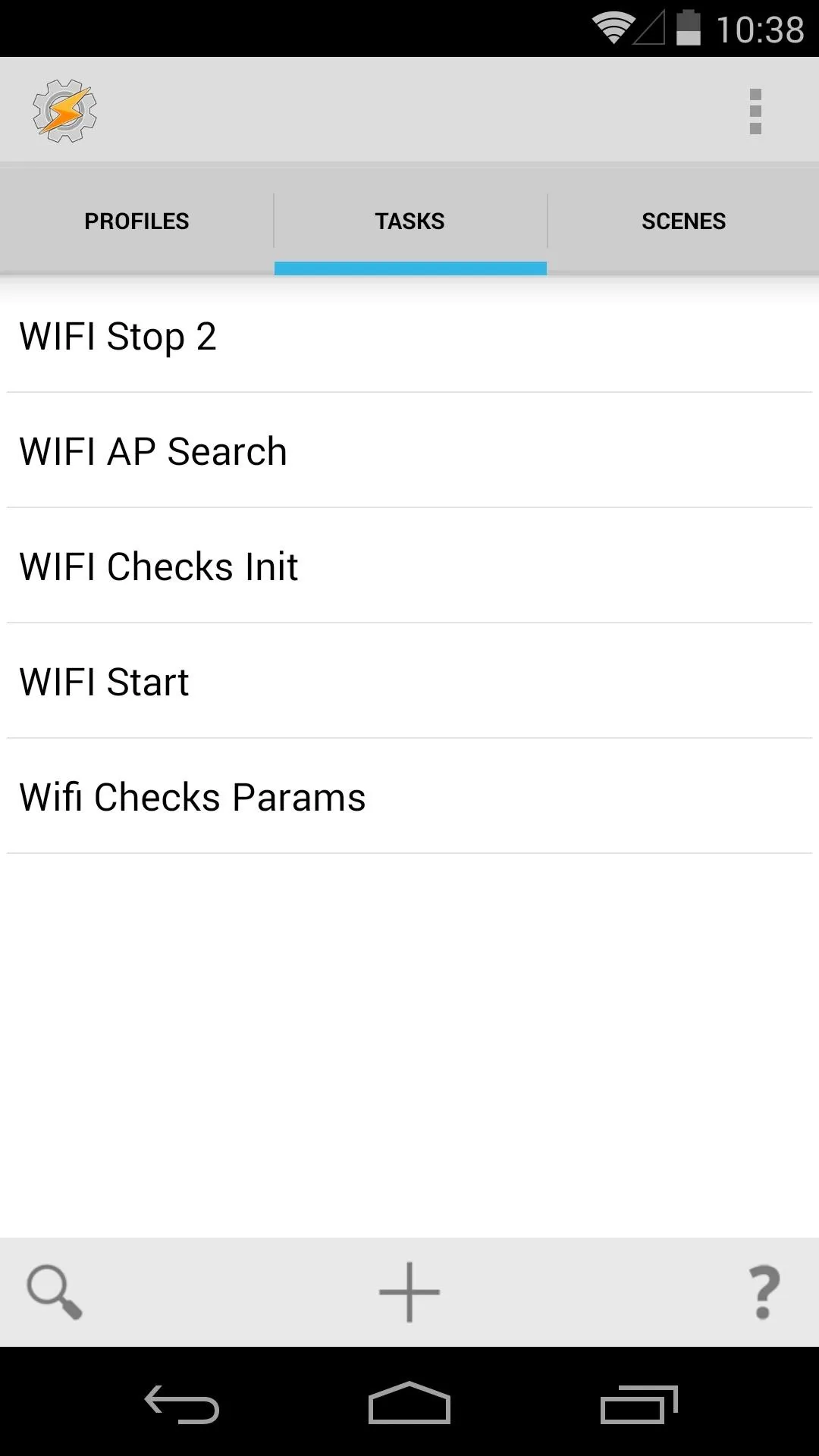Open help via the question mark
The height and width of the screenshot is (1456, 819).
click(764, 1291)
